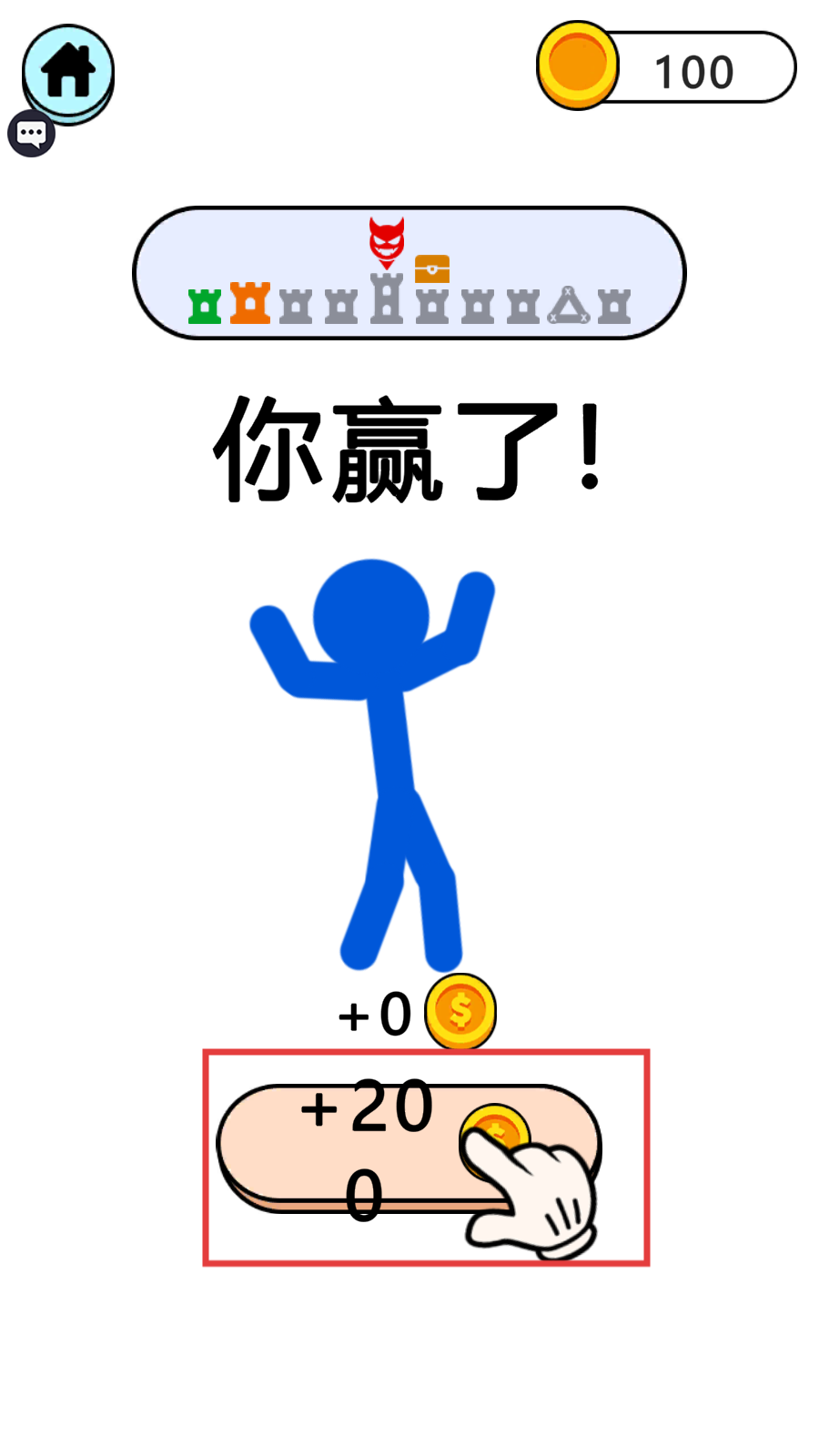The height and width of the screenshot is (1456, 819).
Task: Claim the +200 coins bonus
Action: click(408, 1148)
